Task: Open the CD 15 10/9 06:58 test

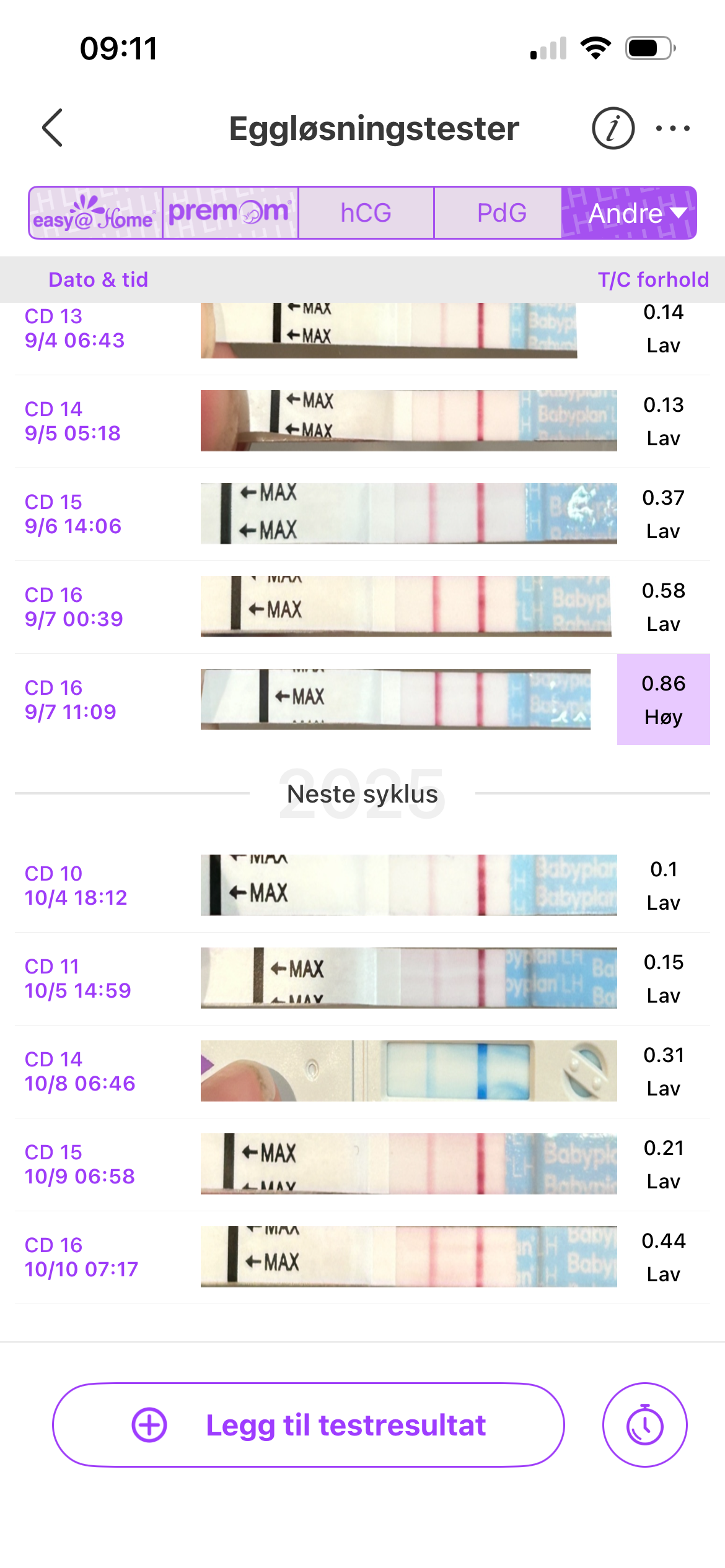Action: click(x=362, y=1164)
